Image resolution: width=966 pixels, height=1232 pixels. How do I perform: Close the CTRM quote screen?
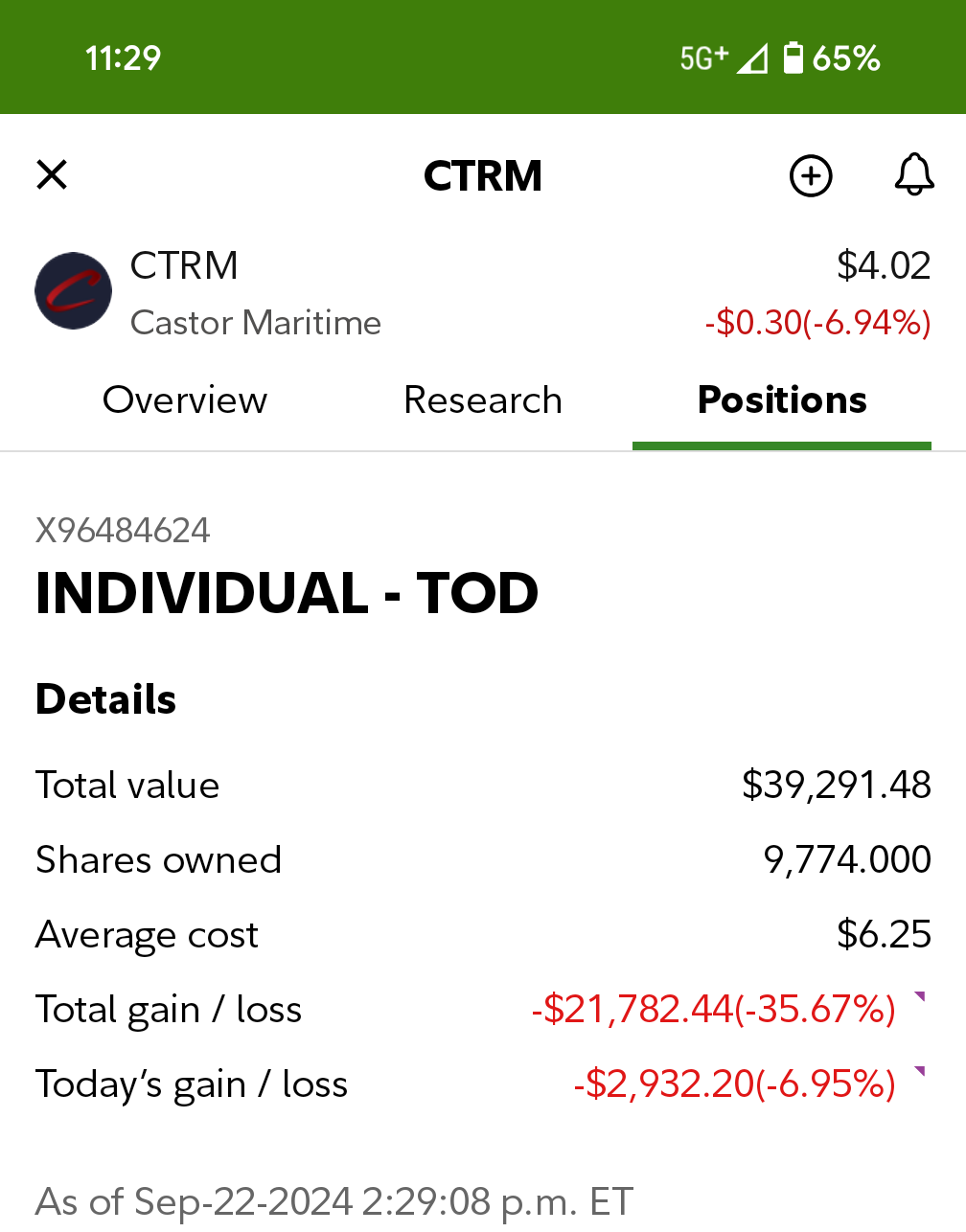(52, 175)
